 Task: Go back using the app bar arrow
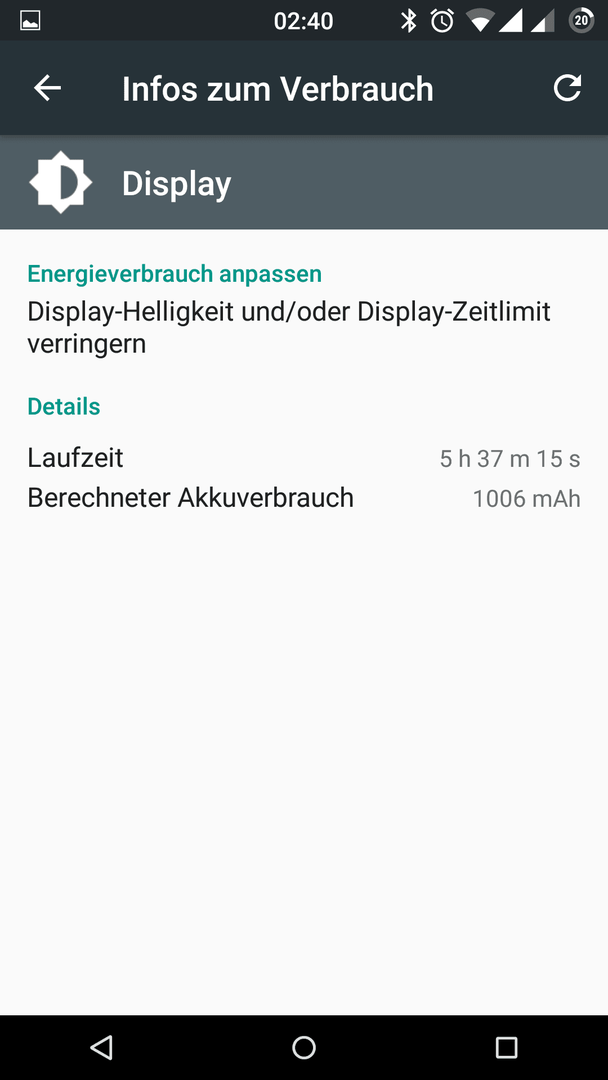[48, 88]
